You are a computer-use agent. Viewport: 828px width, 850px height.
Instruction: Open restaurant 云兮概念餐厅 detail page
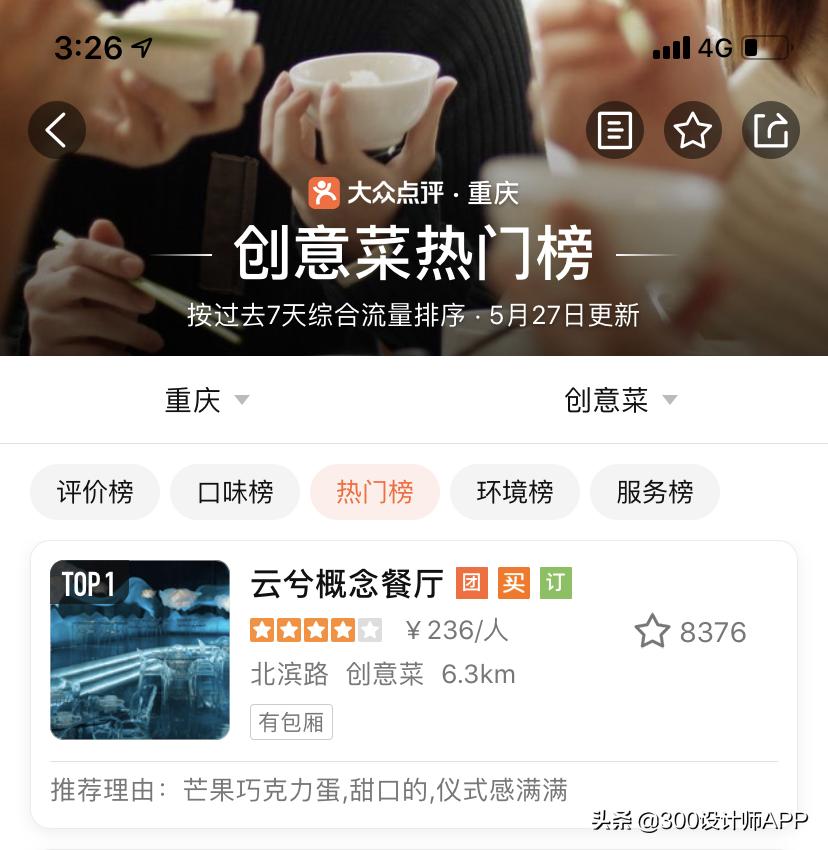point(343,583)
